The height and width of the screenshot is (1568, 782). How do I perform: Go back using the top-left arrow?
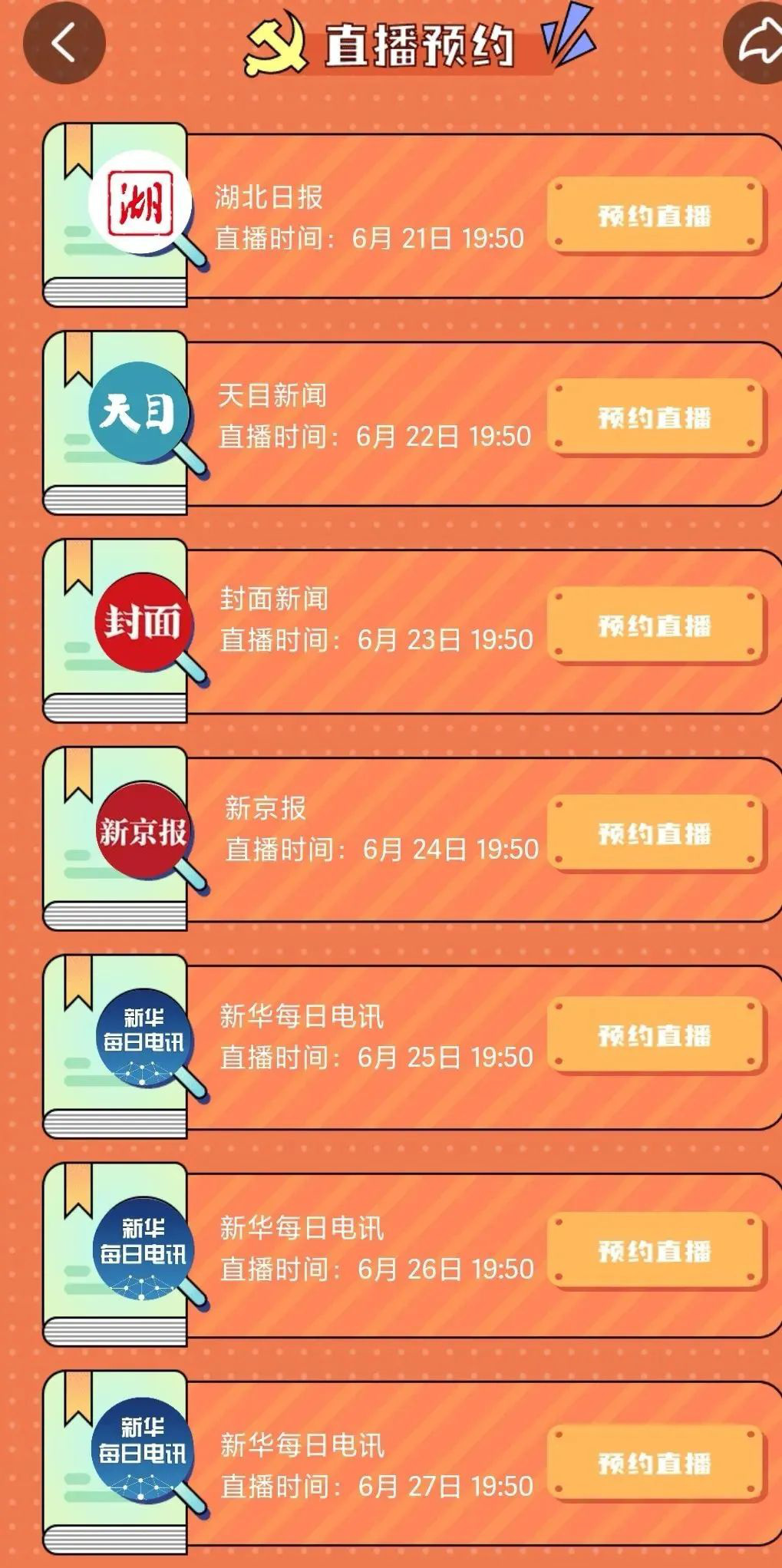[x=63, y=42]
